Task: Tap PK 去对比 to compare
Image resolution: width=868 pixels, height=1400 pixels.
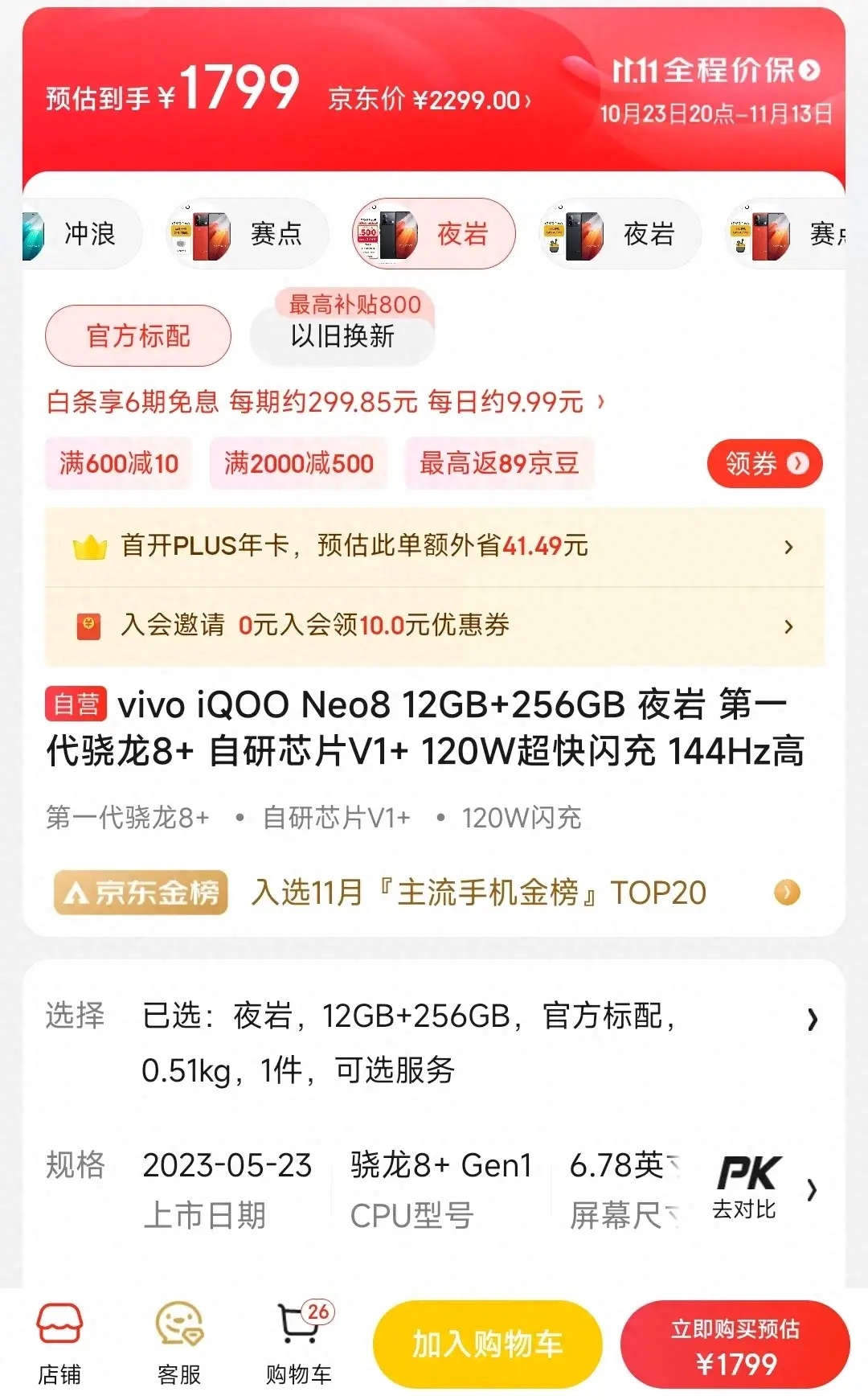Action: [746, 1188]
